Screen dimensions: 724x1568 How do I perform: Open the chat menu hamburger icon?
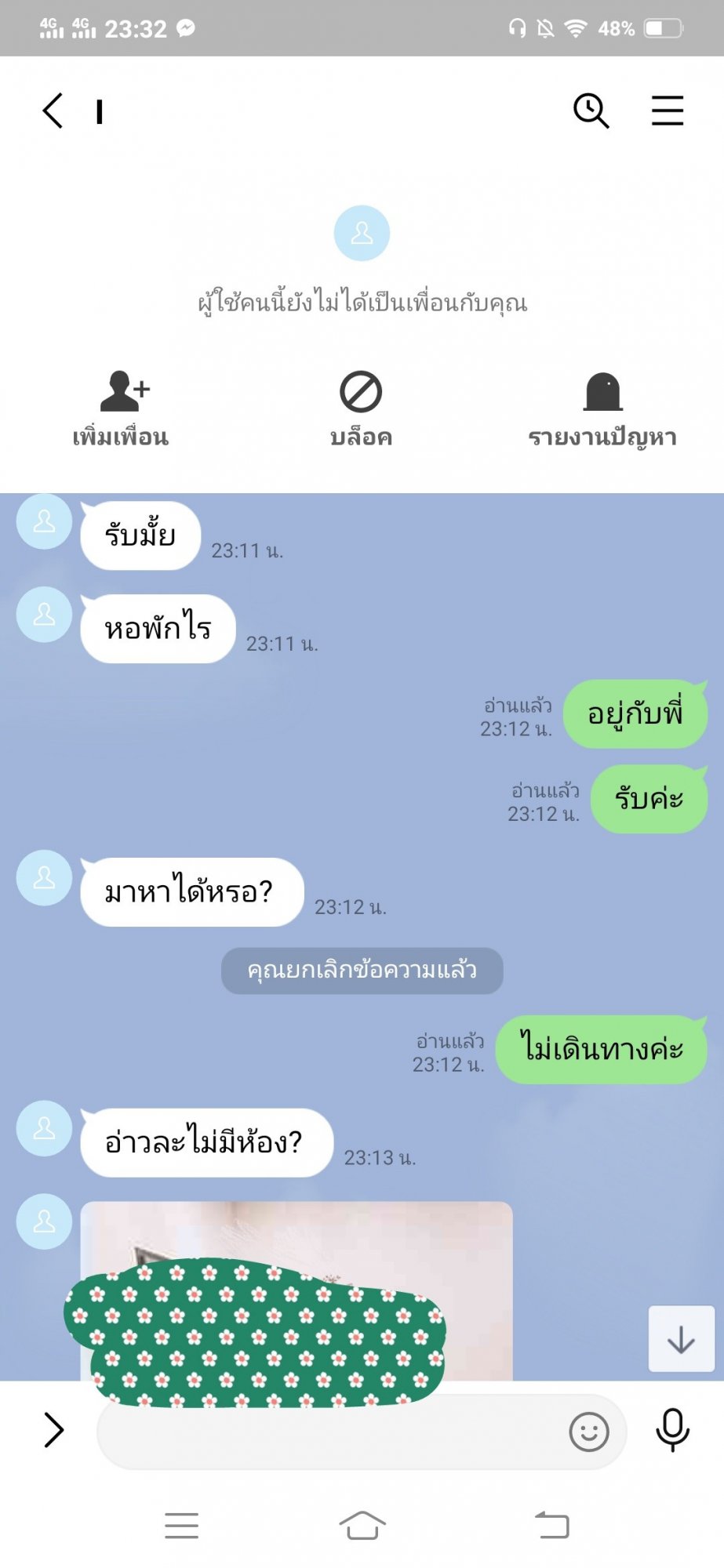click(668, 111)
